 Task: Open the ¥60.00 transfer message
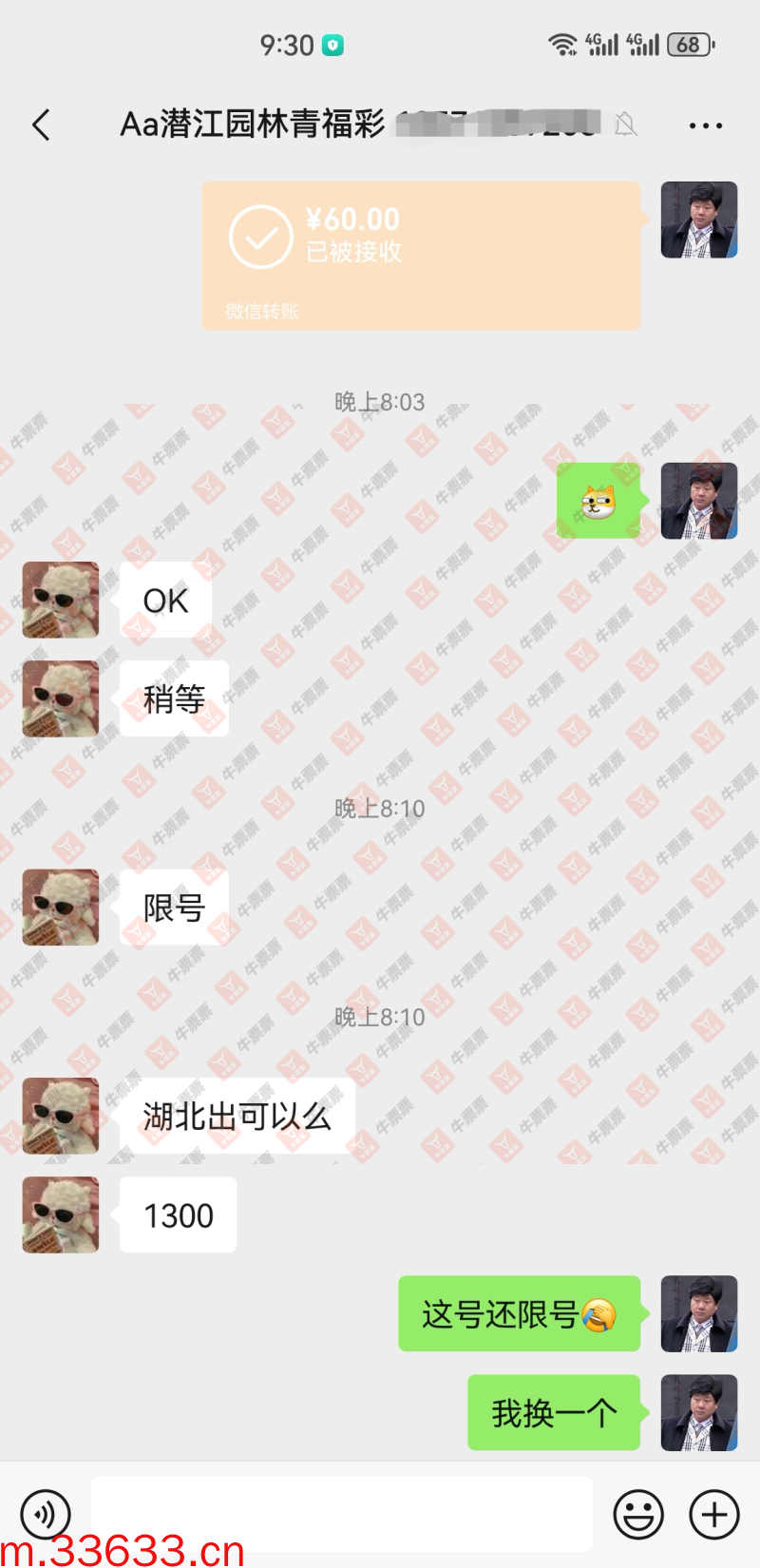(x=421, y=255)
